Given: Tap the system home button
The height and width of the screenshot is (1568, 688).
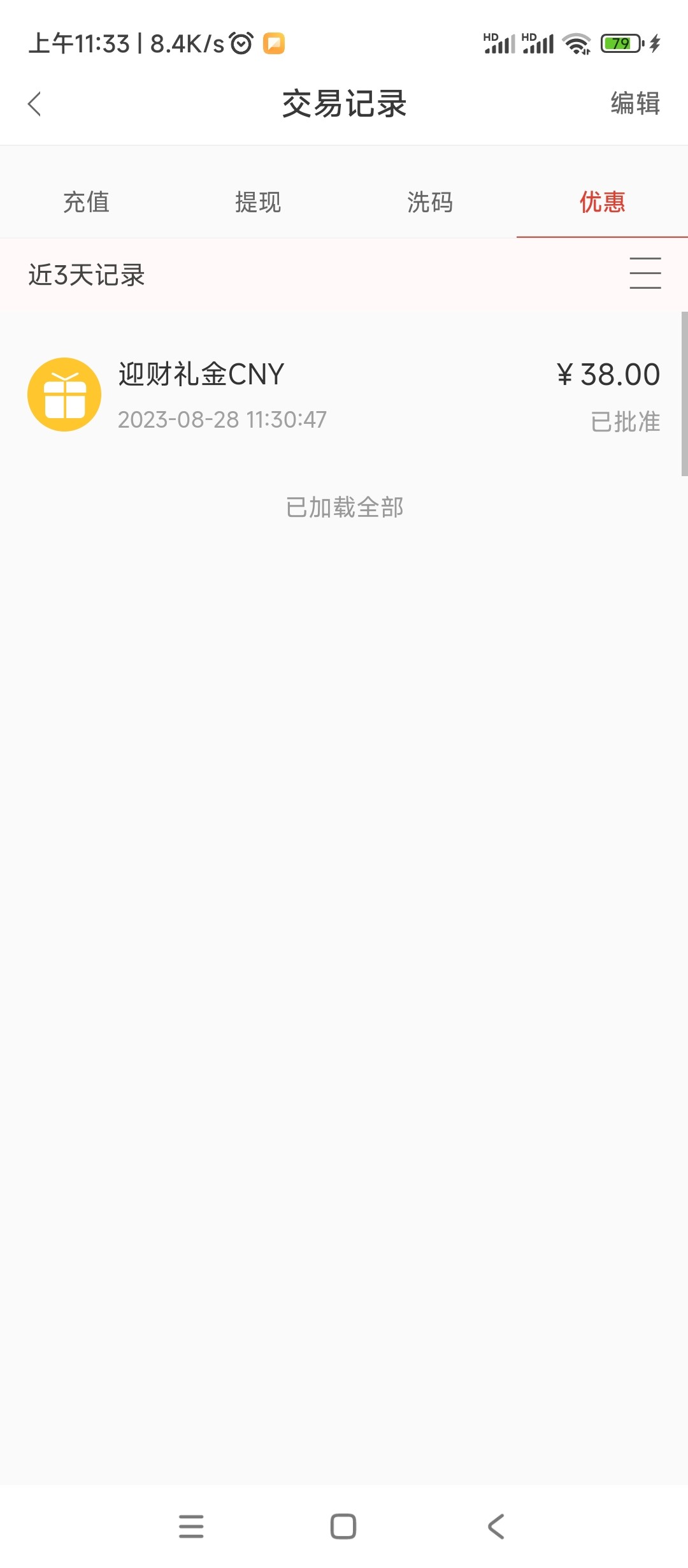Looking at the screenshot, I should click(343, 1527).
